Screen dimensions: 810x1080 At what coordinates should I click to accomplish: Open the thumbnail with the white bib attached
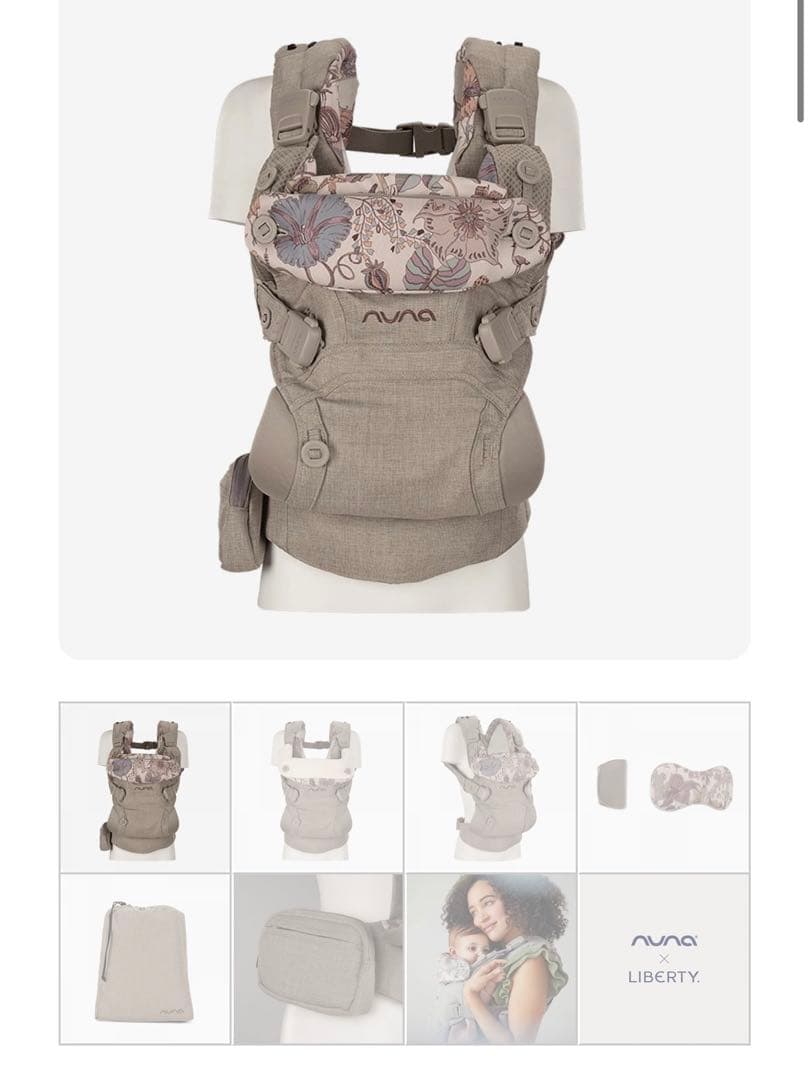[x=318, y=787]
